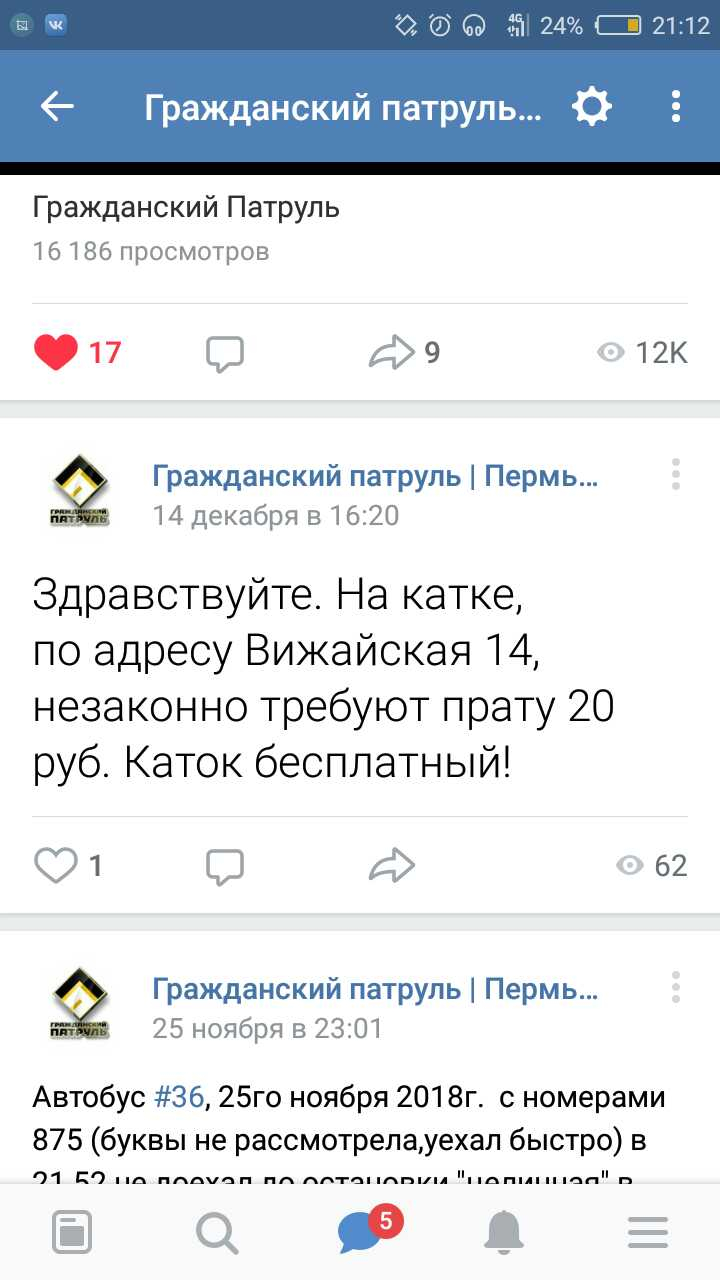Open the notifications bell tab
The width and height of the screenshot is (720, 1280).
pos(503,1232)
